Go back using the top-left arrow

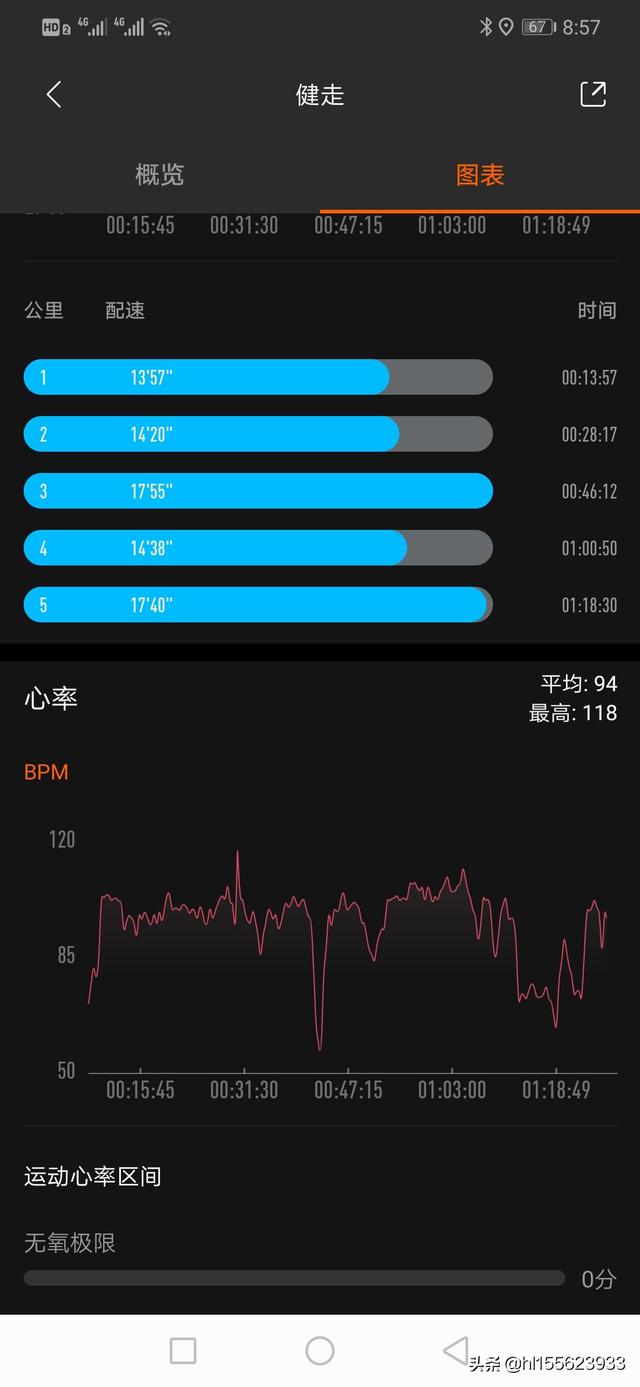point(54,95)
